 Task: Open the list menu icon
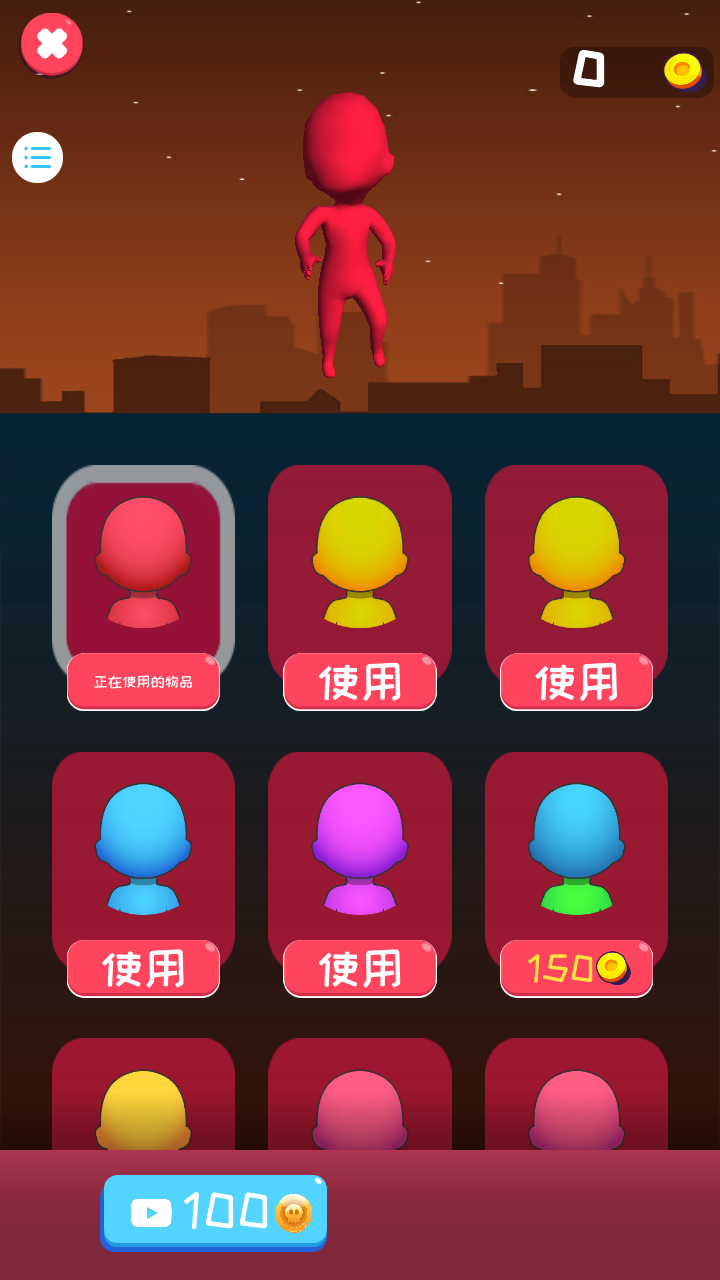38,157
